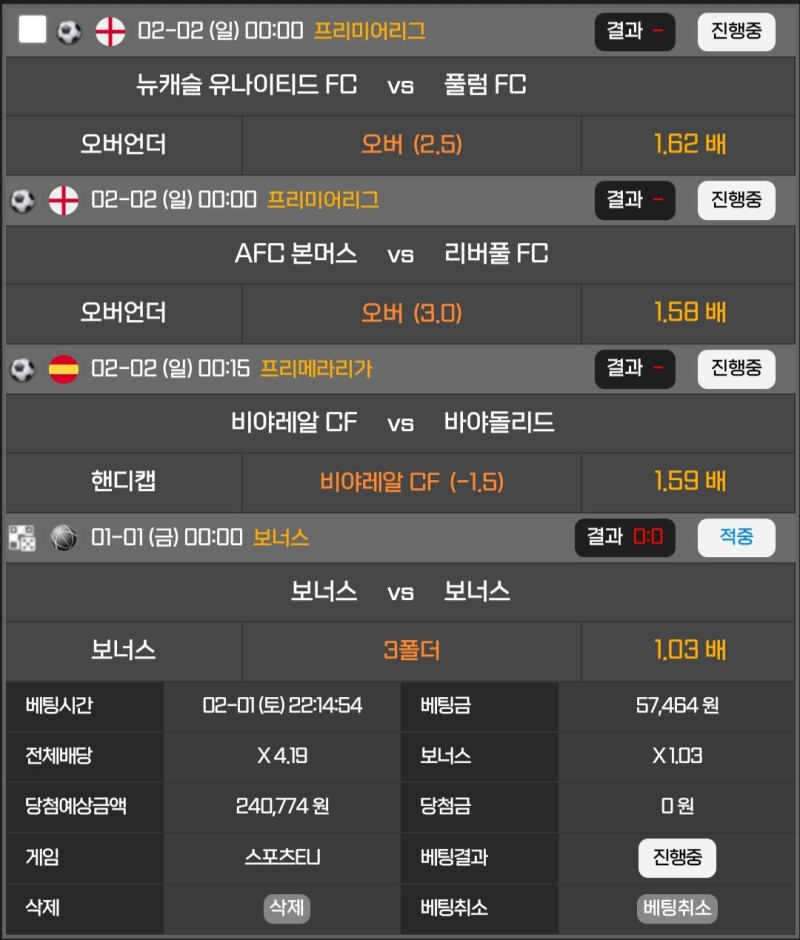Tap 진행중 status for 뉴캐슬 유나이티드 match

[736, 31]
